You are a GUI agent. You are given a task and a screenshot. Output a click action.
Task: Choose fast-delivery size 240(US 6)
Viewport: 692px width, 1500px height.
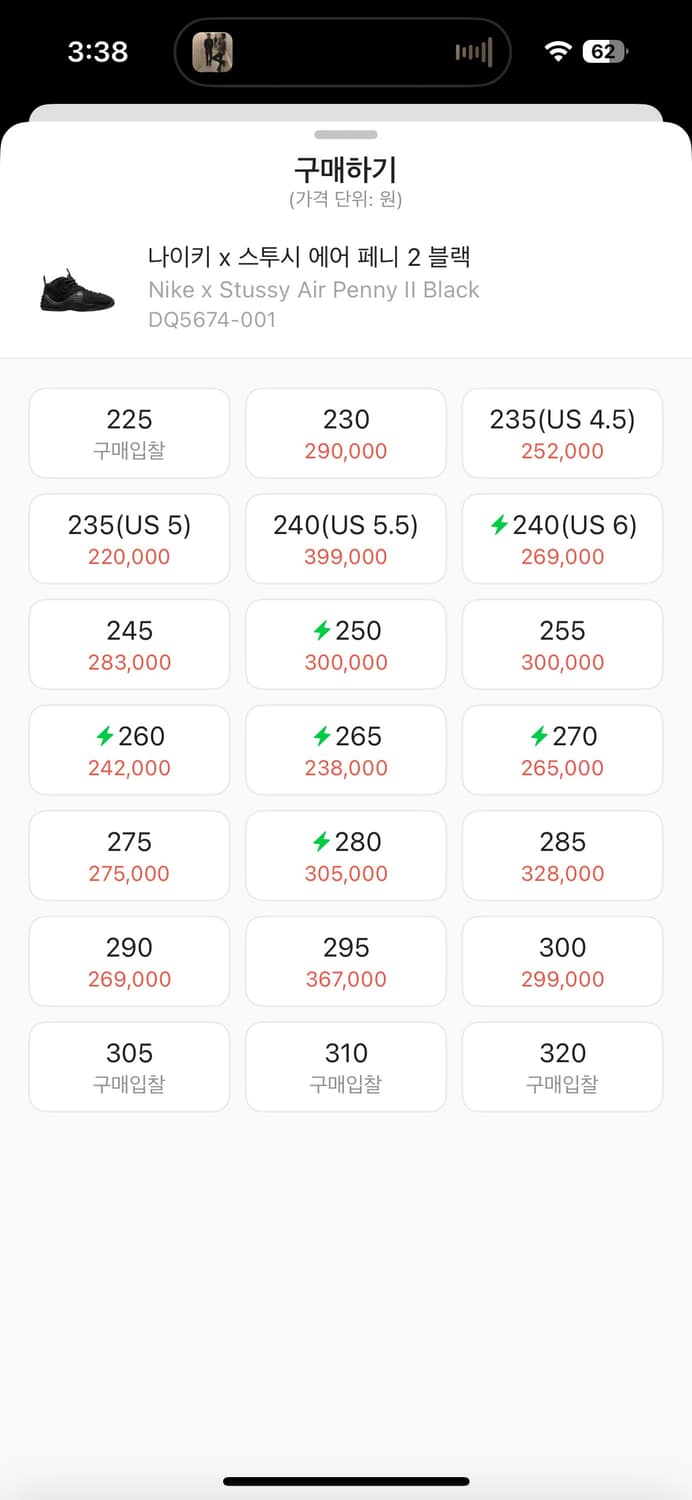tap(562, 539)
